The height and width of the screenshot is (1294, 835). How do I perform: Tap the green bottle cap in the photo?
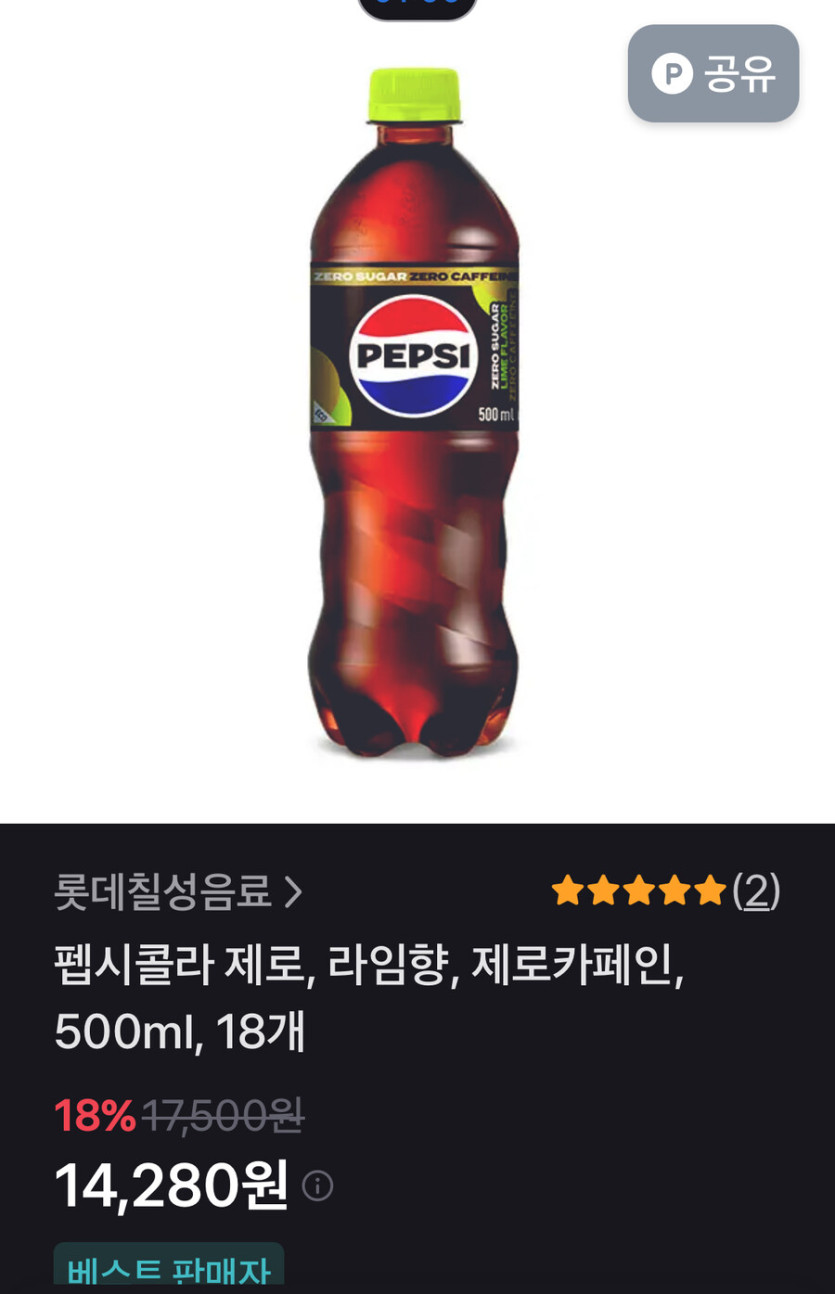[417, 93]
